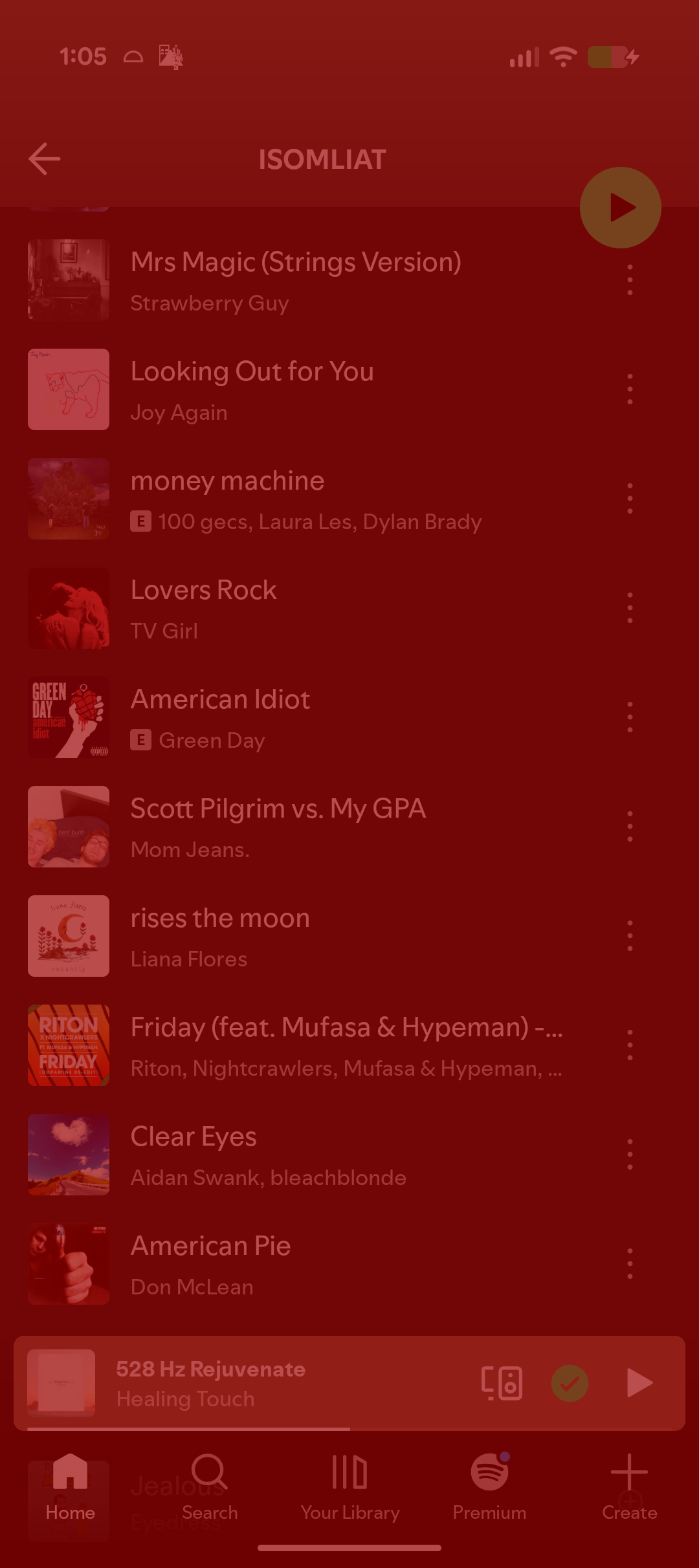
Task: Tap the green play button for the playlist
Action: tap(620, 208)
